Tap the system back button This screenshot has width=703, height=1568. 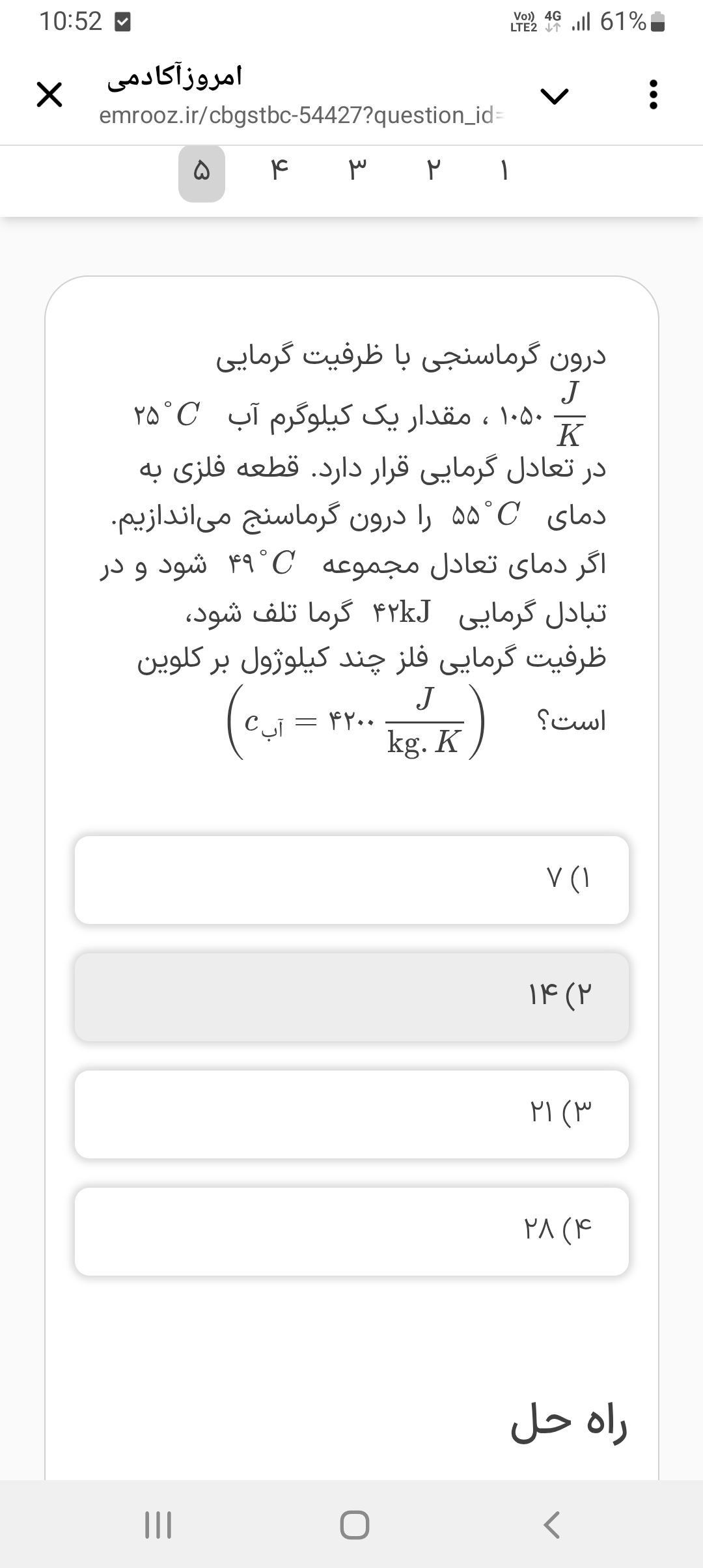point(551,1524)
